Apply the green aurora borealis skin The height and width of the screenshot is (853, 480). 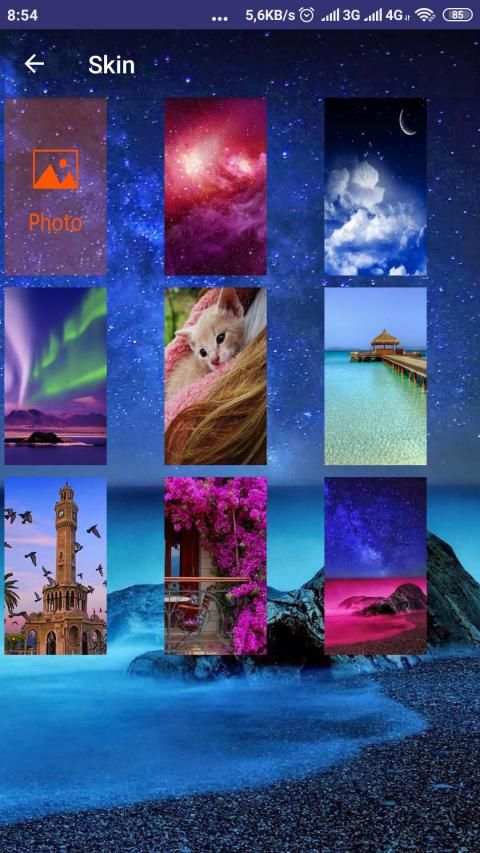[x=56, y=376]
